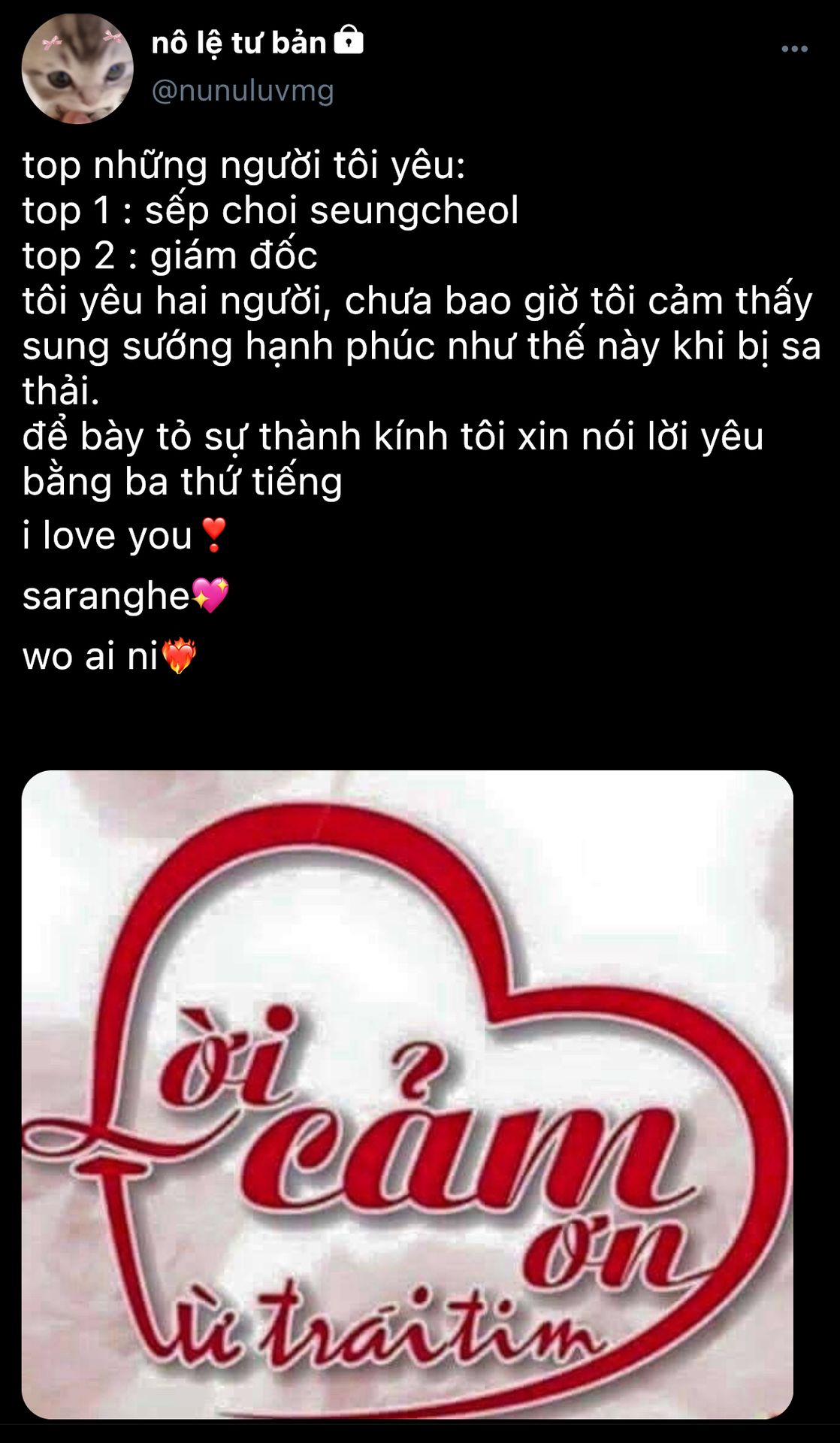Open the profile of nô lệ tư bản
Image resolution: width=840 pixels, height=1443 pixels.
coord(239,44)
